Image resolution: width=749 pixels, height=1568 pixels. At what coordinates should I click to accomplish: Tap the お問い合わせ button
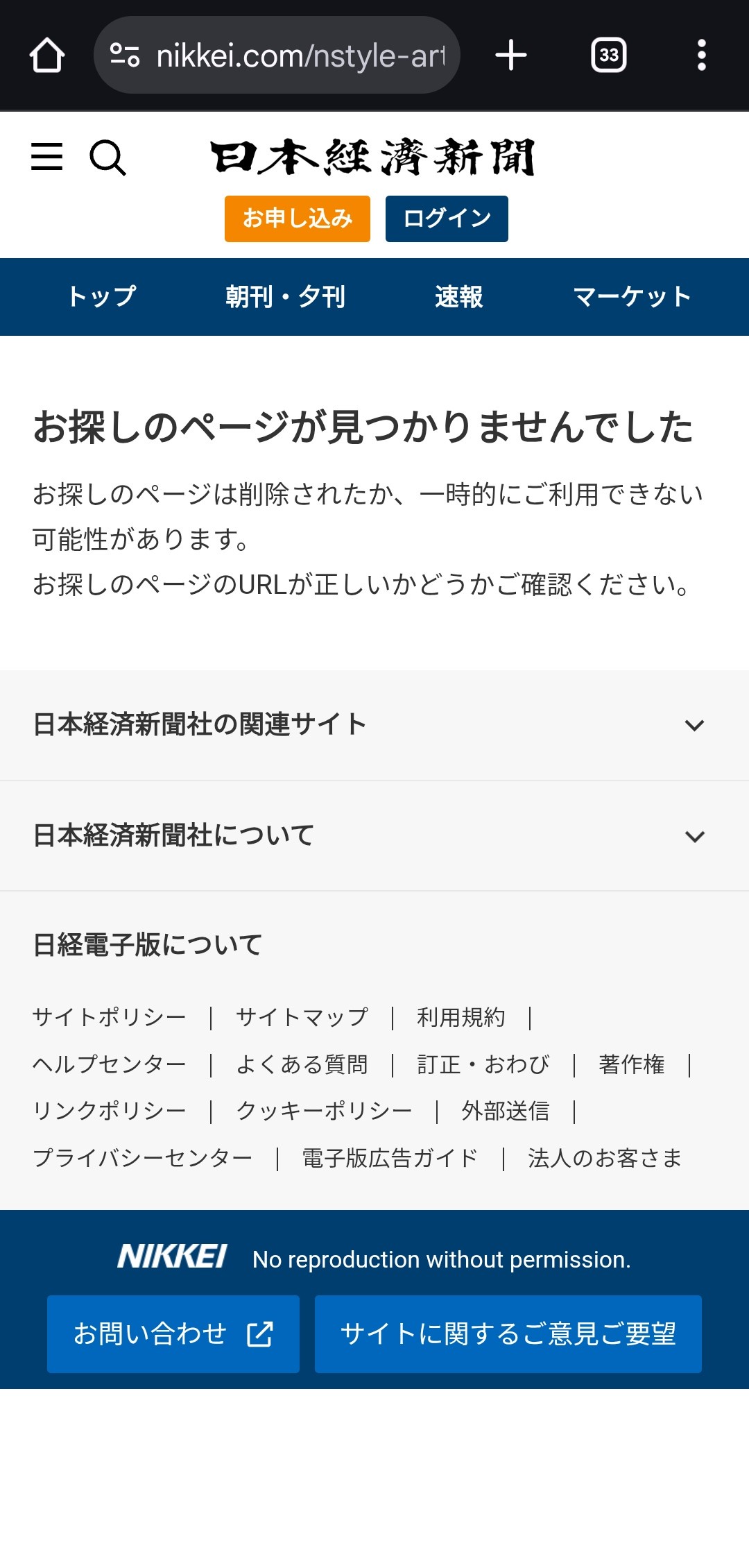click(x=173, y=1333)
